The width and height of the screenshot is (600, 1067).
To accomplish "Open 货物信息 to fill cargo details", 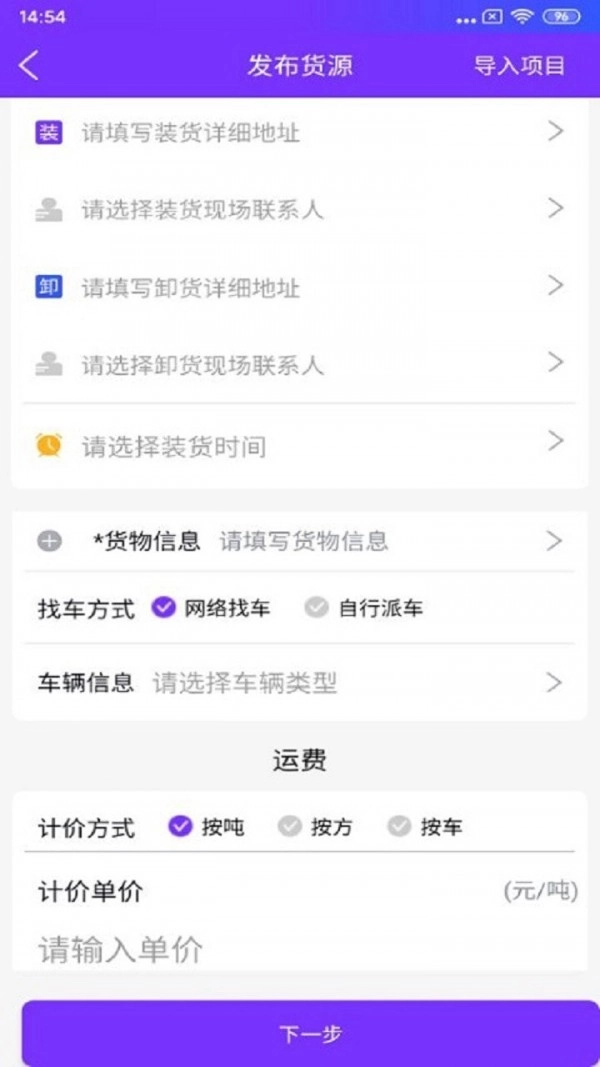I will pos(299,541).
